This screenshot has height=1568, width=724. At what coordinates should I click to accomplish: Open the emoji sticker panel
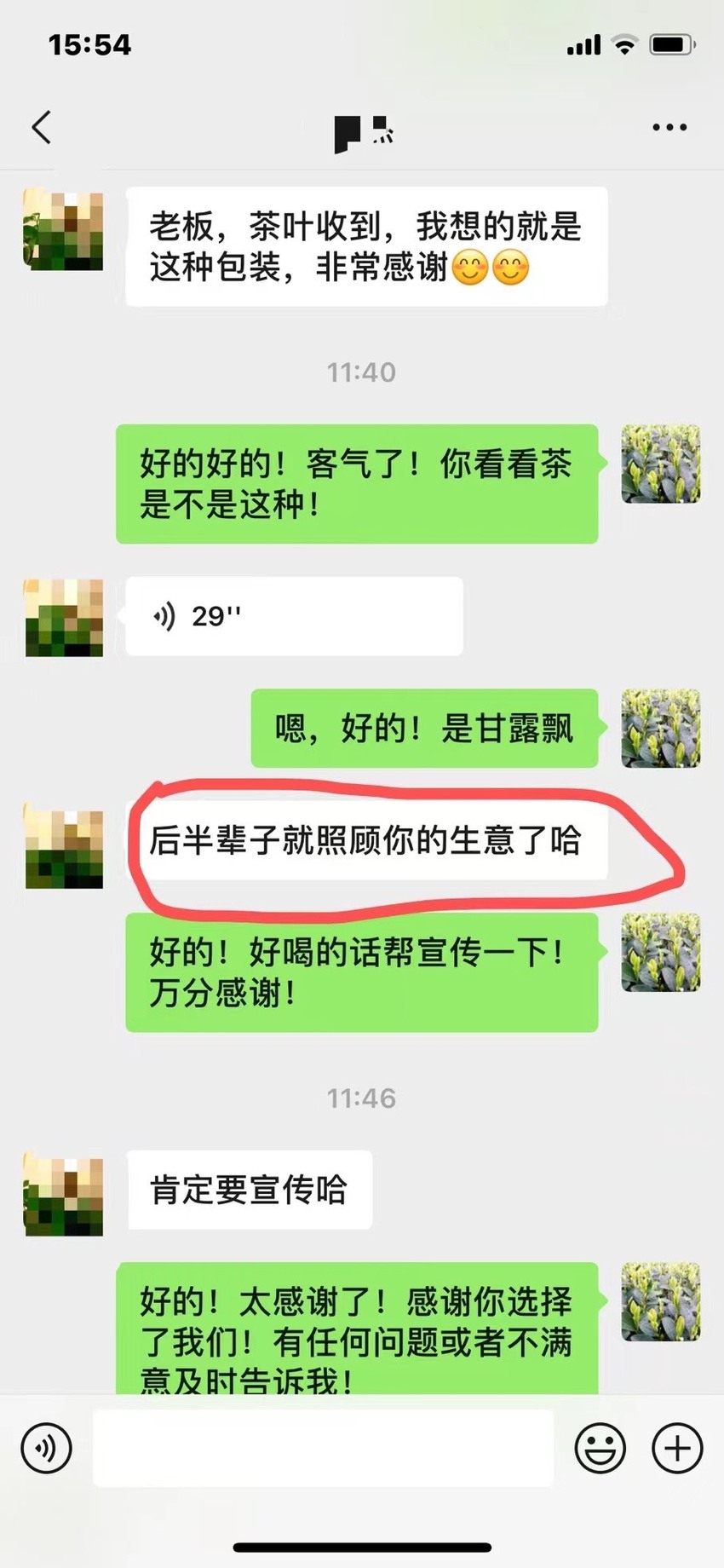(600, 1448)
